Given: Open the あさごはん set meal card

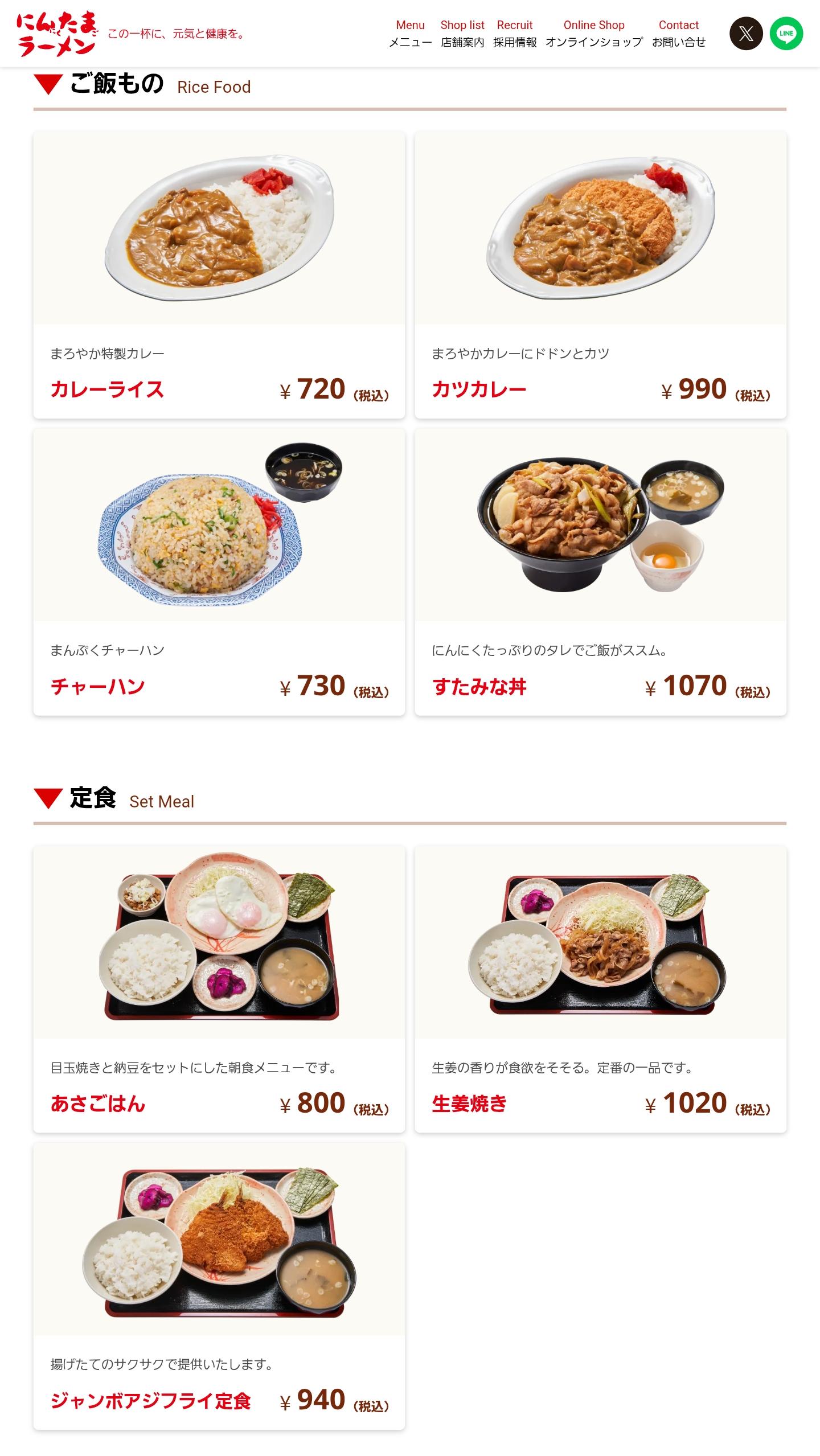Looking at the screenshot, I should point(219,989).
